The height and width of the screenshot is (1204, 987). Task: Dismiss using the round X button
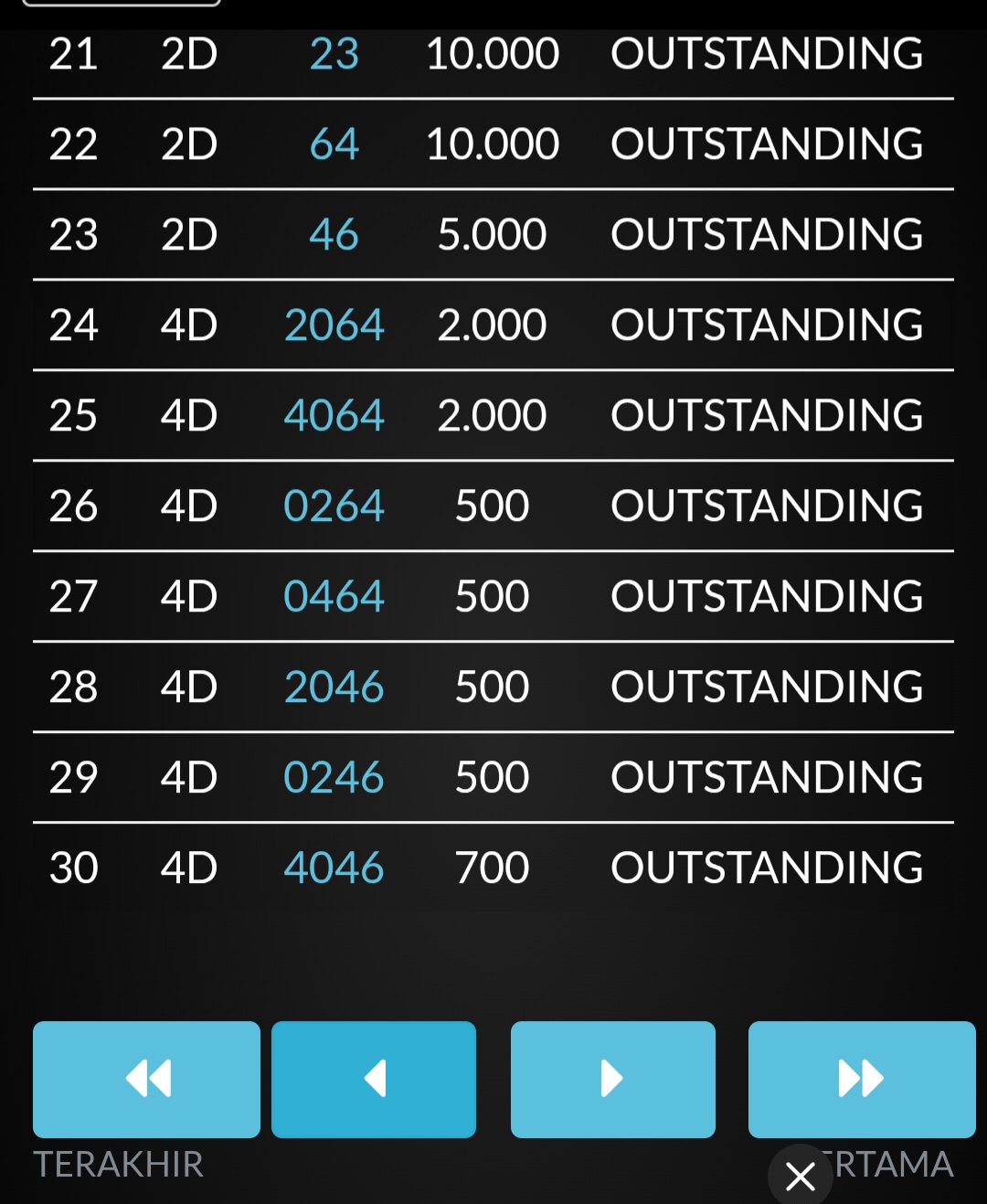800,1176
